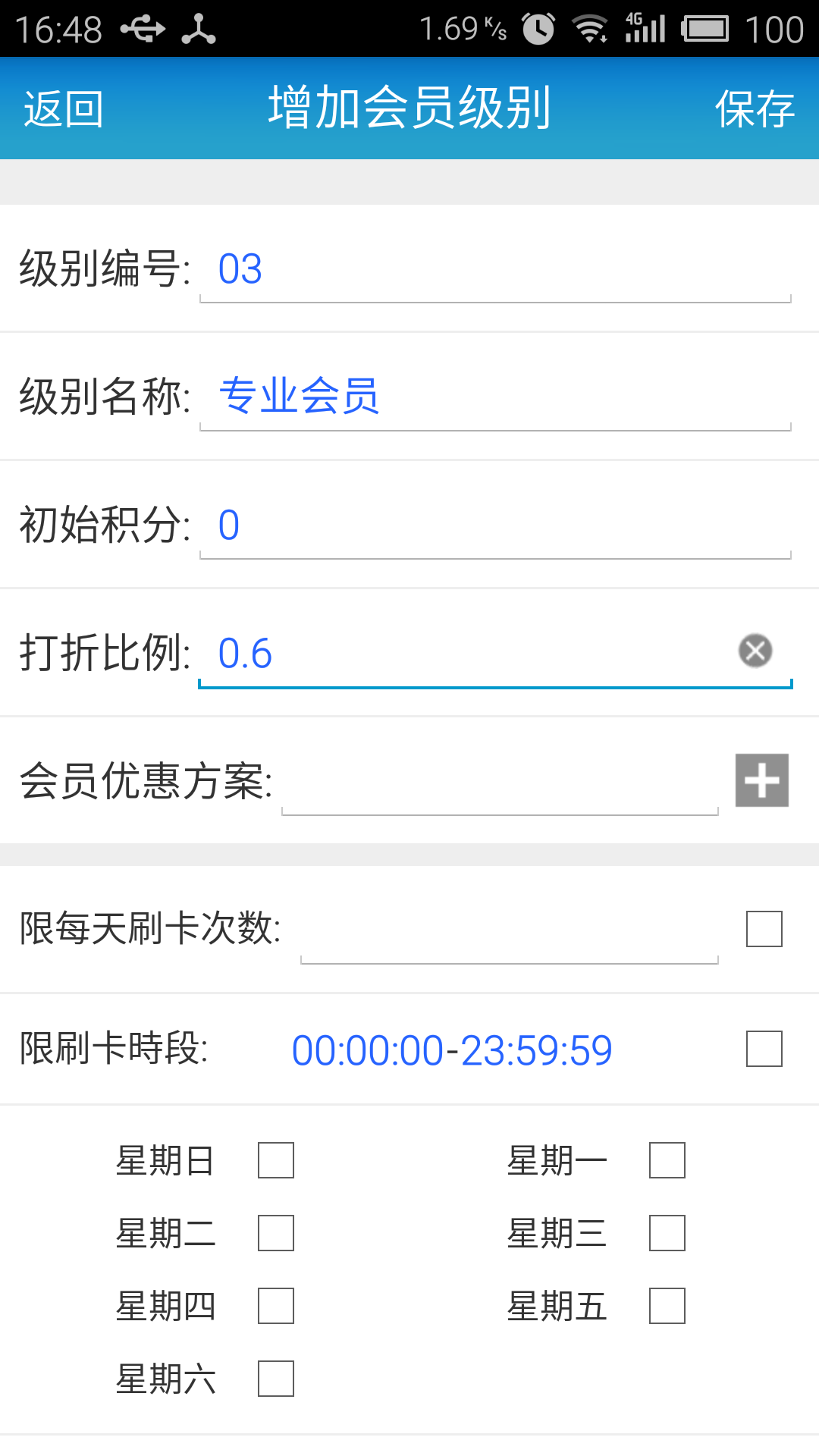Toggle the 星期六 checkbox
The height and width of the screenshot is (1456, 819).
coord(276,1379)
